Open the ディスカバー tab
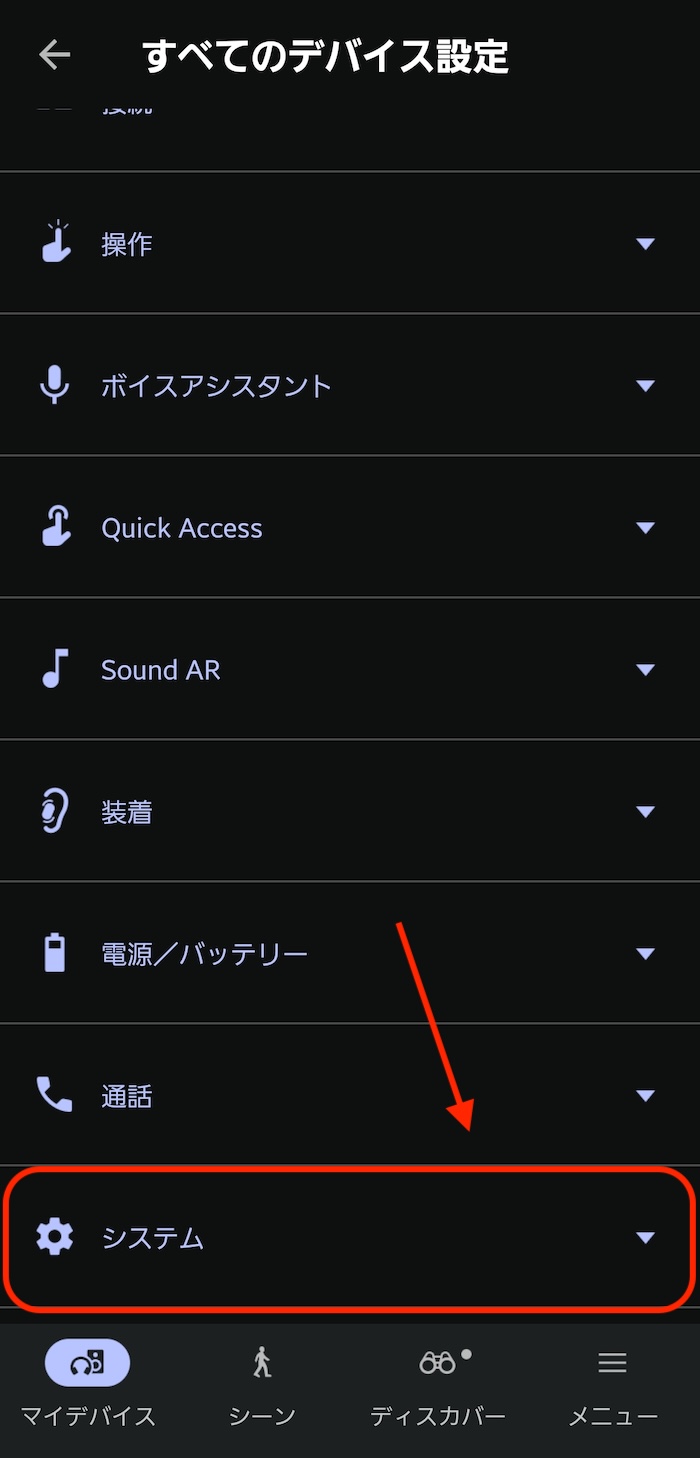This screenshot has width=700, height=1458. pyautogui.click(x=438, y=1385)
